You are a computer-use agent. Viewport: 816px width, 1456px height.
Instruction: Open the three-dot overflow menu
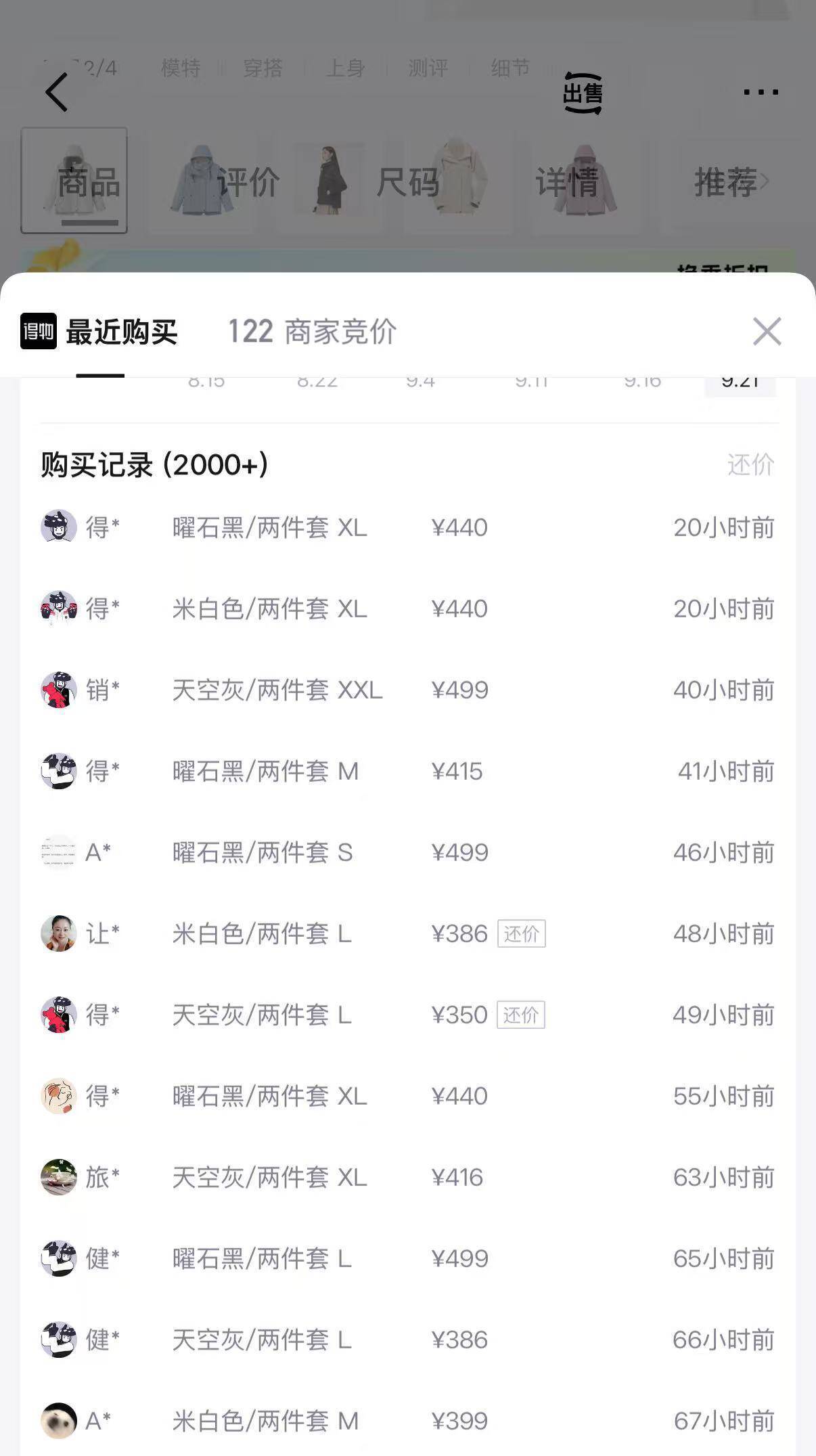coord(761,92)
